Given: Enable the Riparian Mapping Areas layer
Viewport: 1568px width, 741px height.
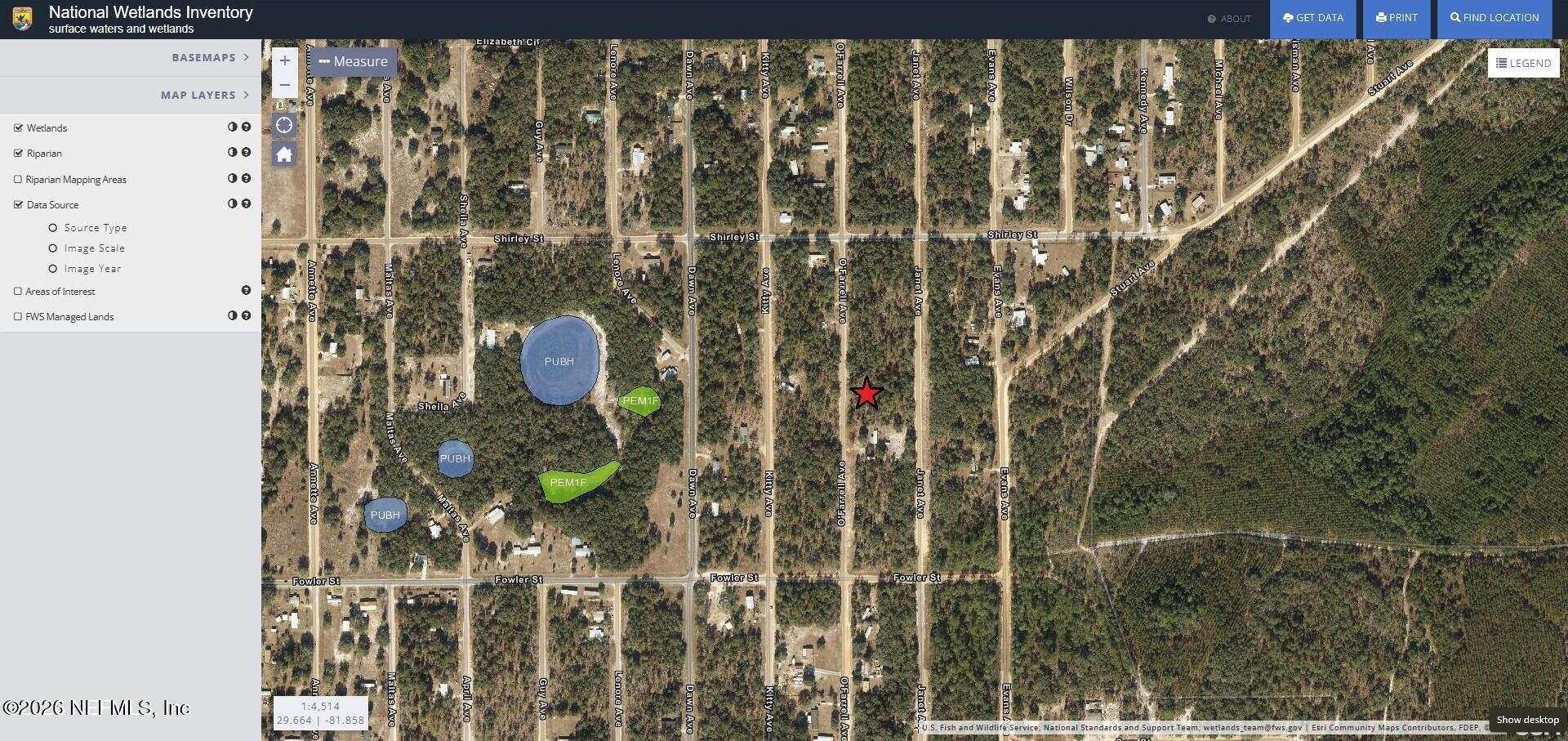Looking at the screenshot, I should [18, 180].
